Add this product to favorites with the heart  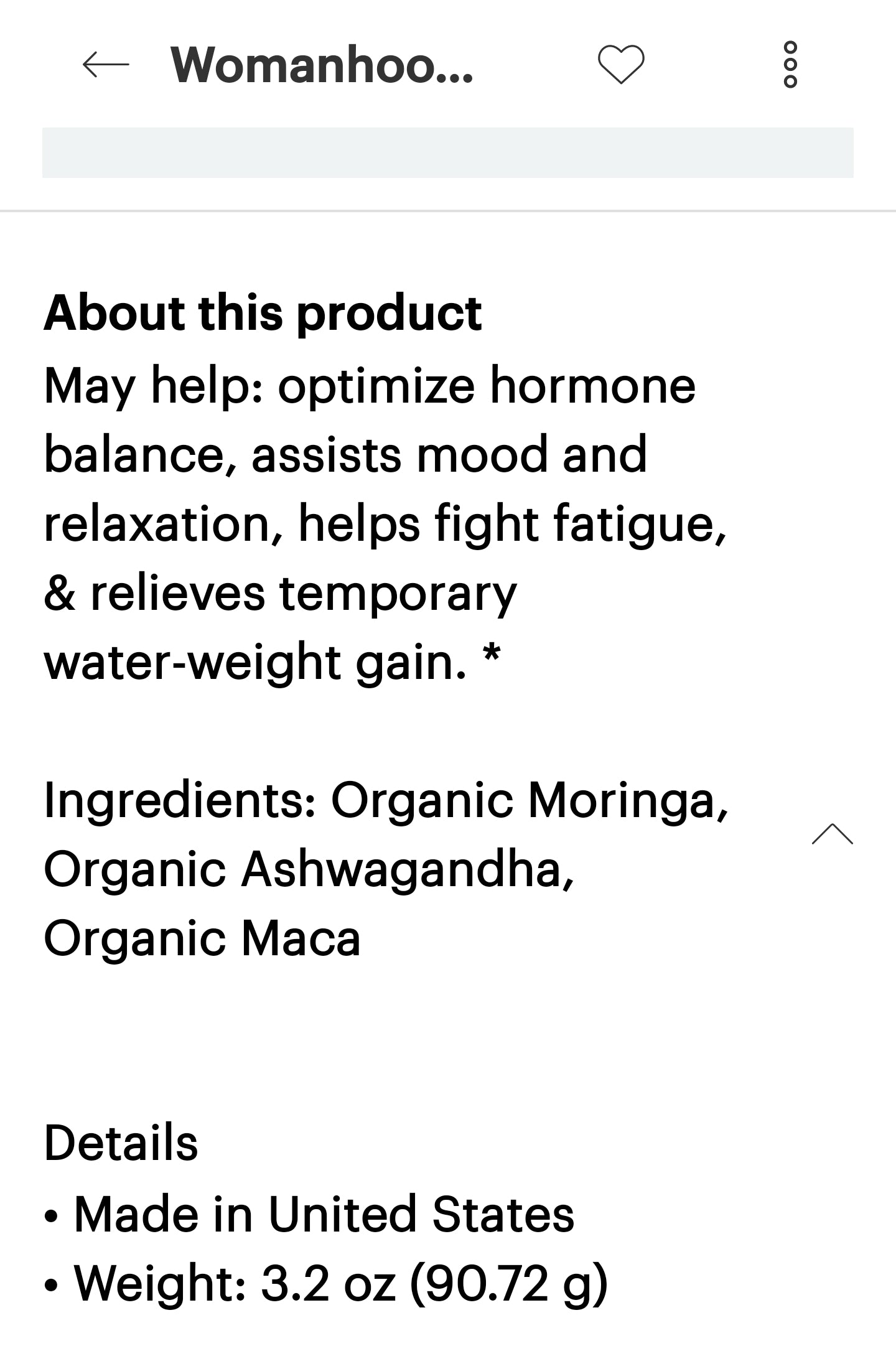point(620,64)
